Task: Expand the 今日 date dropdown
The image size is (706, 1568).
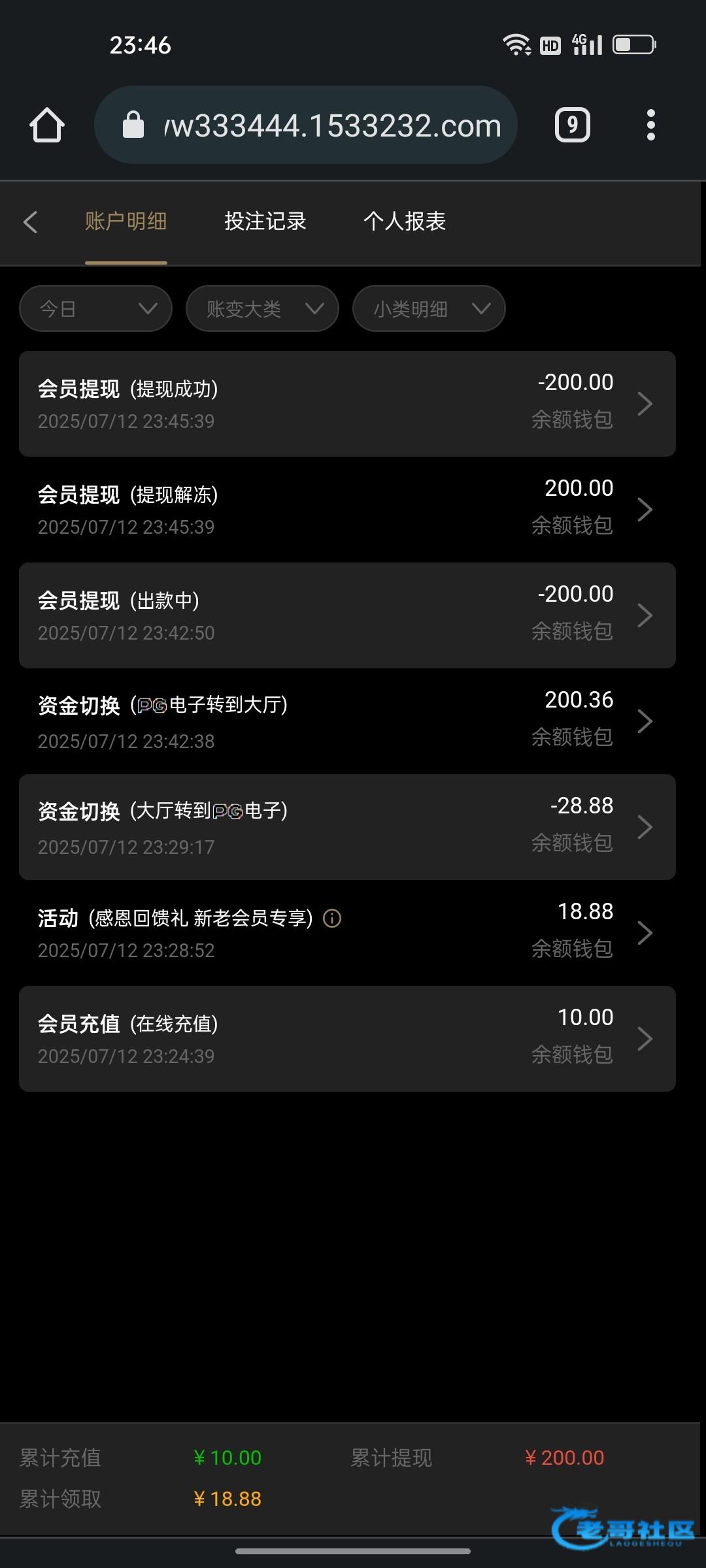Action: pyautogui.click(x=95, y=308)
